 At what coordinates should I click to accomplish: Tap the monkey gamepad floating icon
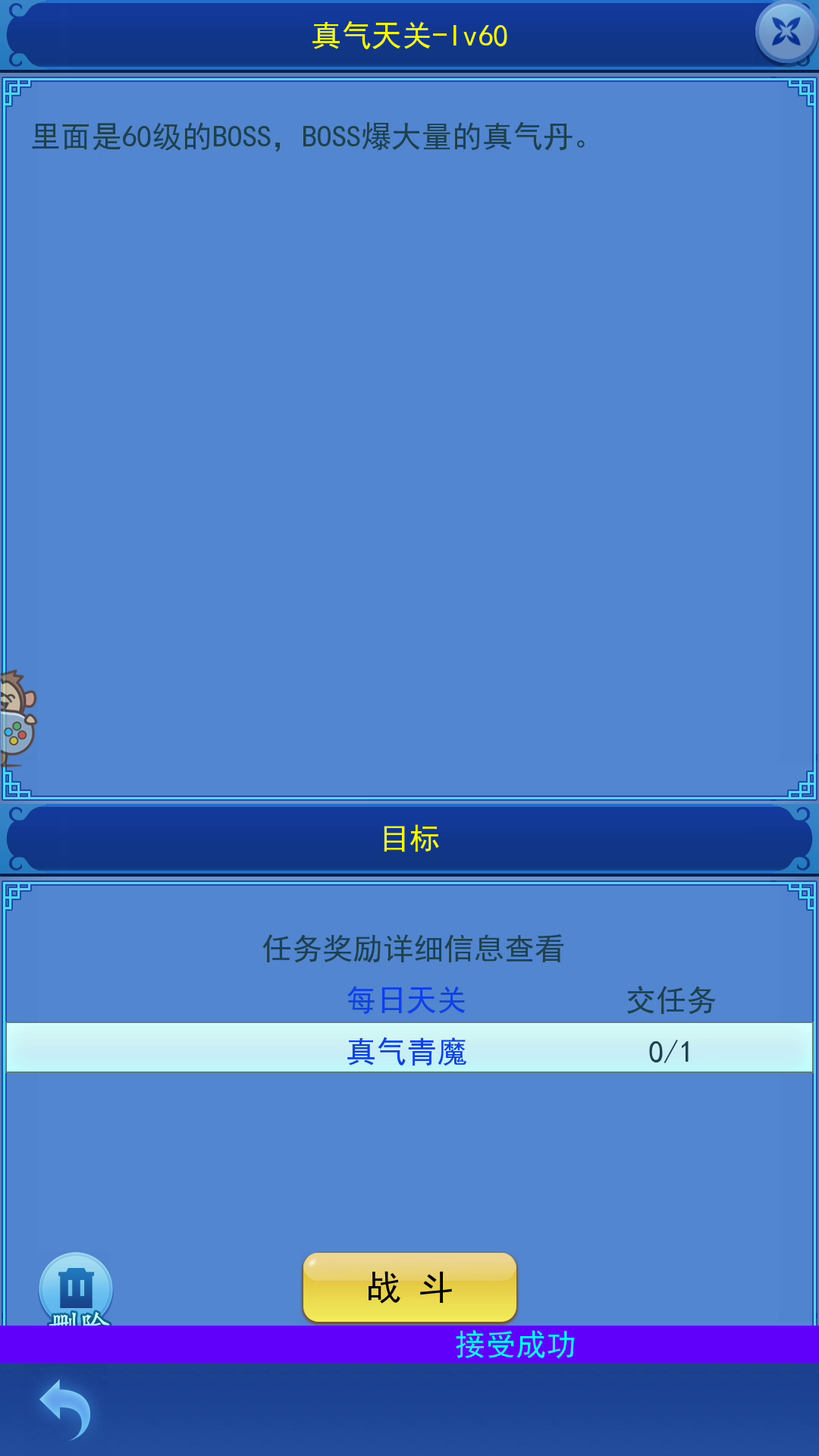click(17, 718)
